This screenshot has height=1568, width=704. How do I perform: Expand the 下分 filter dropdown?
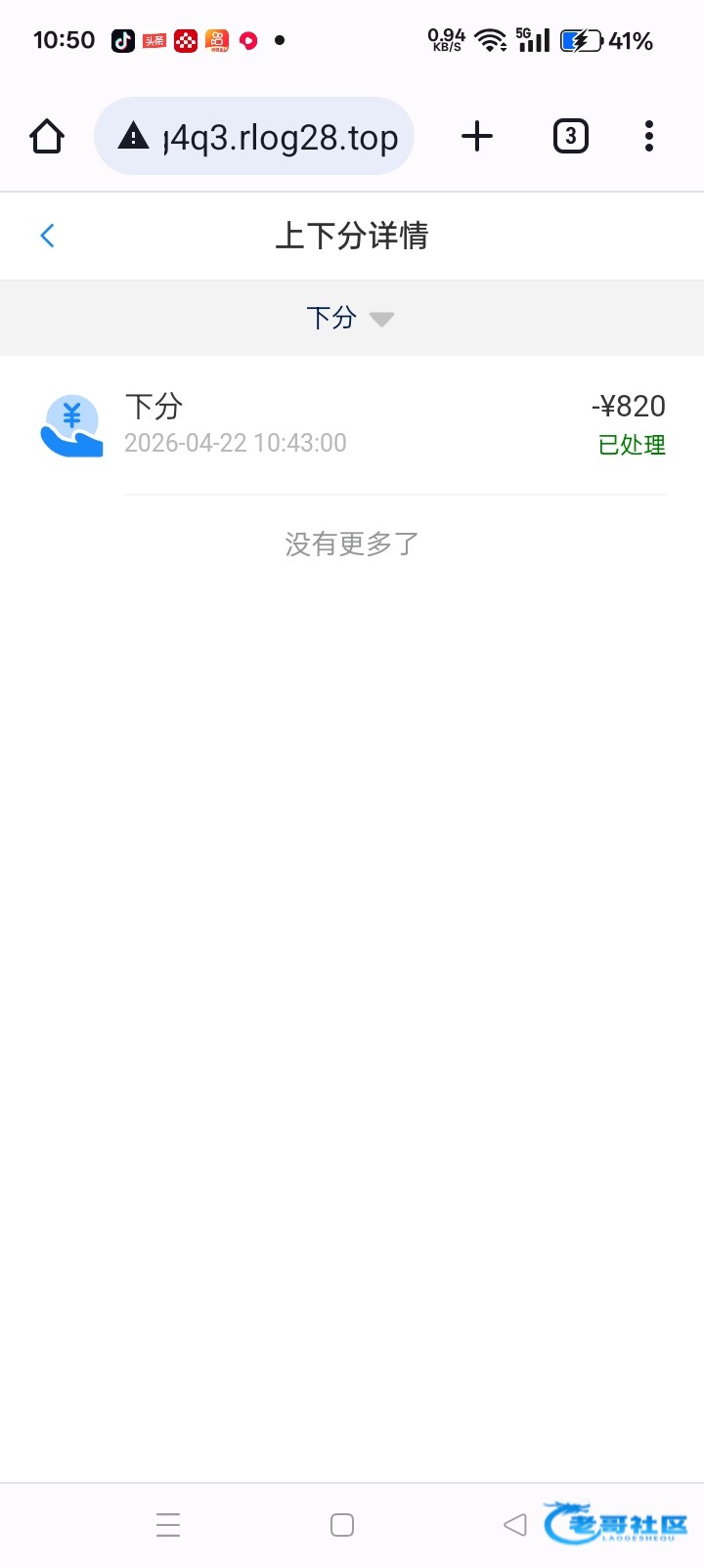(x=351, y=318)
